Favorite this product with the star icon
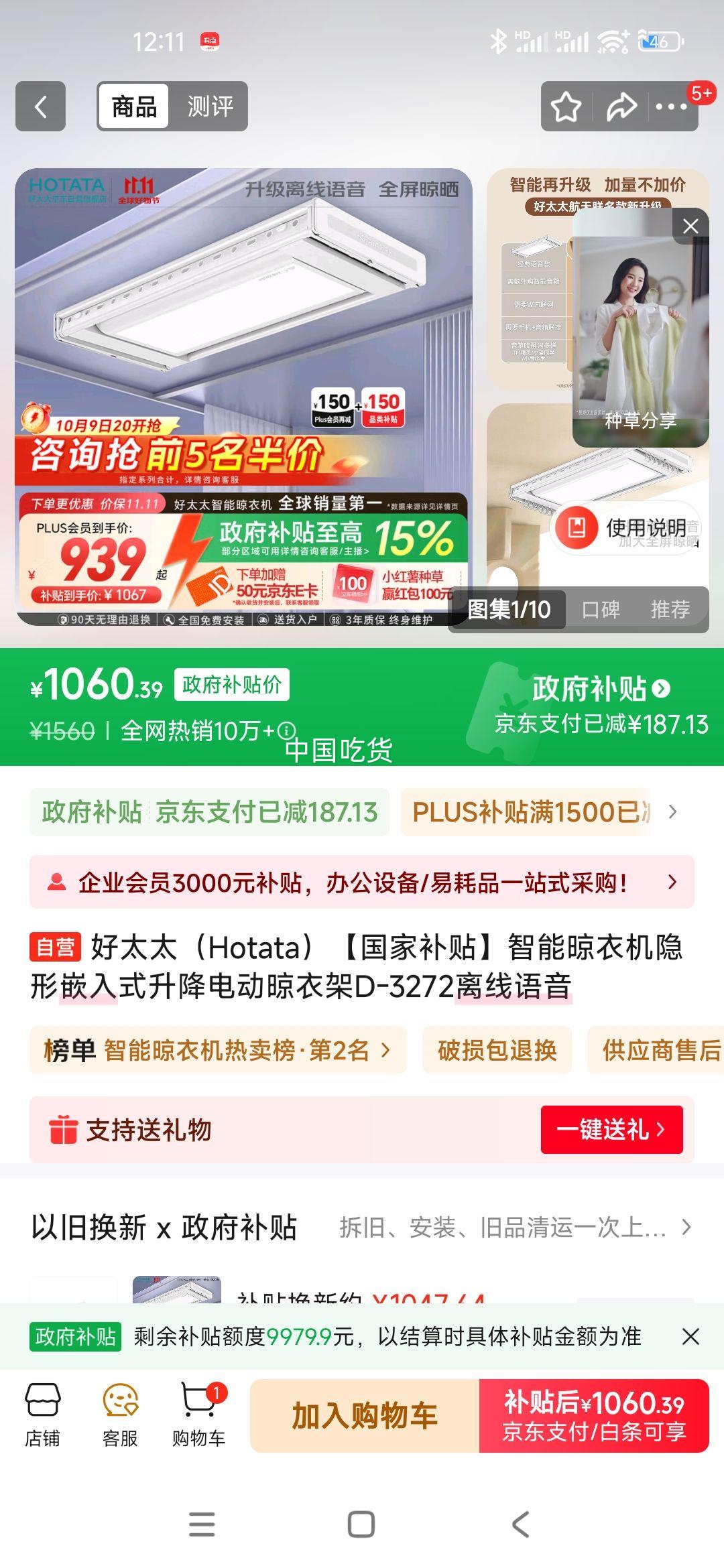The image size is (724, 1568). (566, 107)
